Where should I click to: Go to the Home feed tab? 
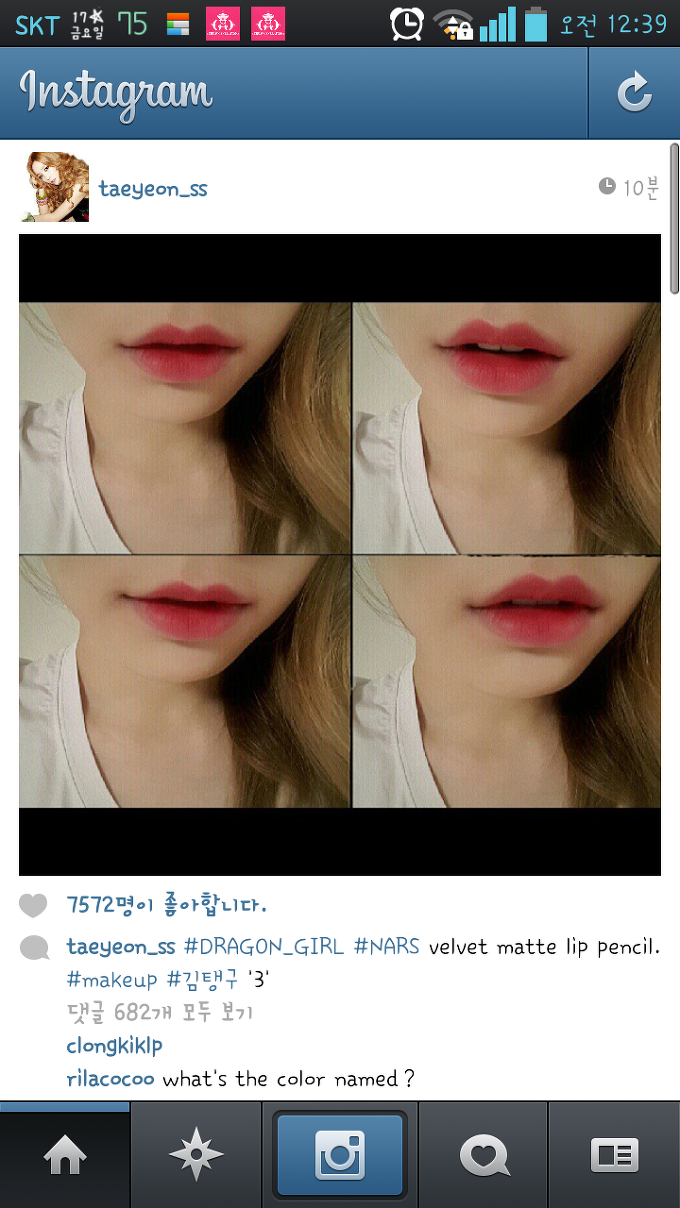click(65, 1157)
